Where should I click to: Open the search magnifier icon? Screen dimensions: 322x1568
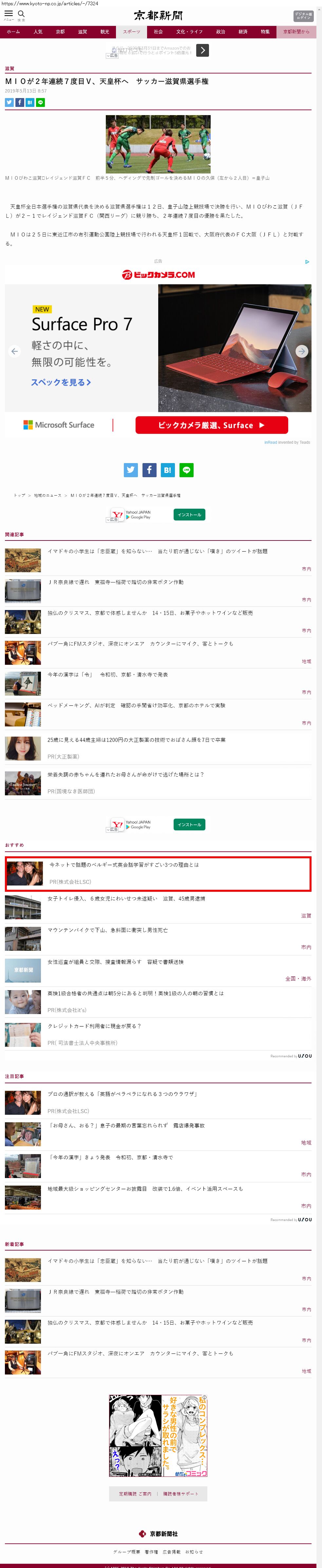pyautogui.click(x=21, y=14)
